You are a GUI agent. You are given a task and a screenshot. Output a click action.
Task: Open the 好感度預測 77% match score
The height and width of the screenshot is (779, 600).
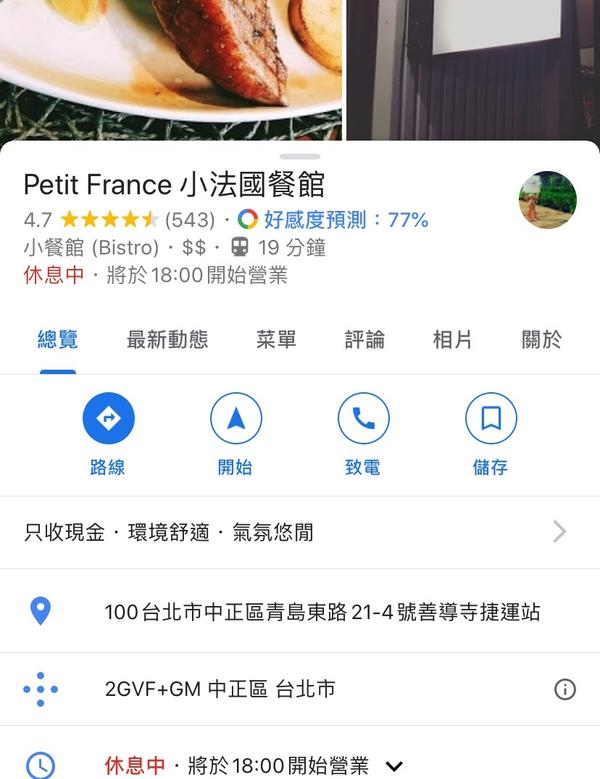point(333,220)
